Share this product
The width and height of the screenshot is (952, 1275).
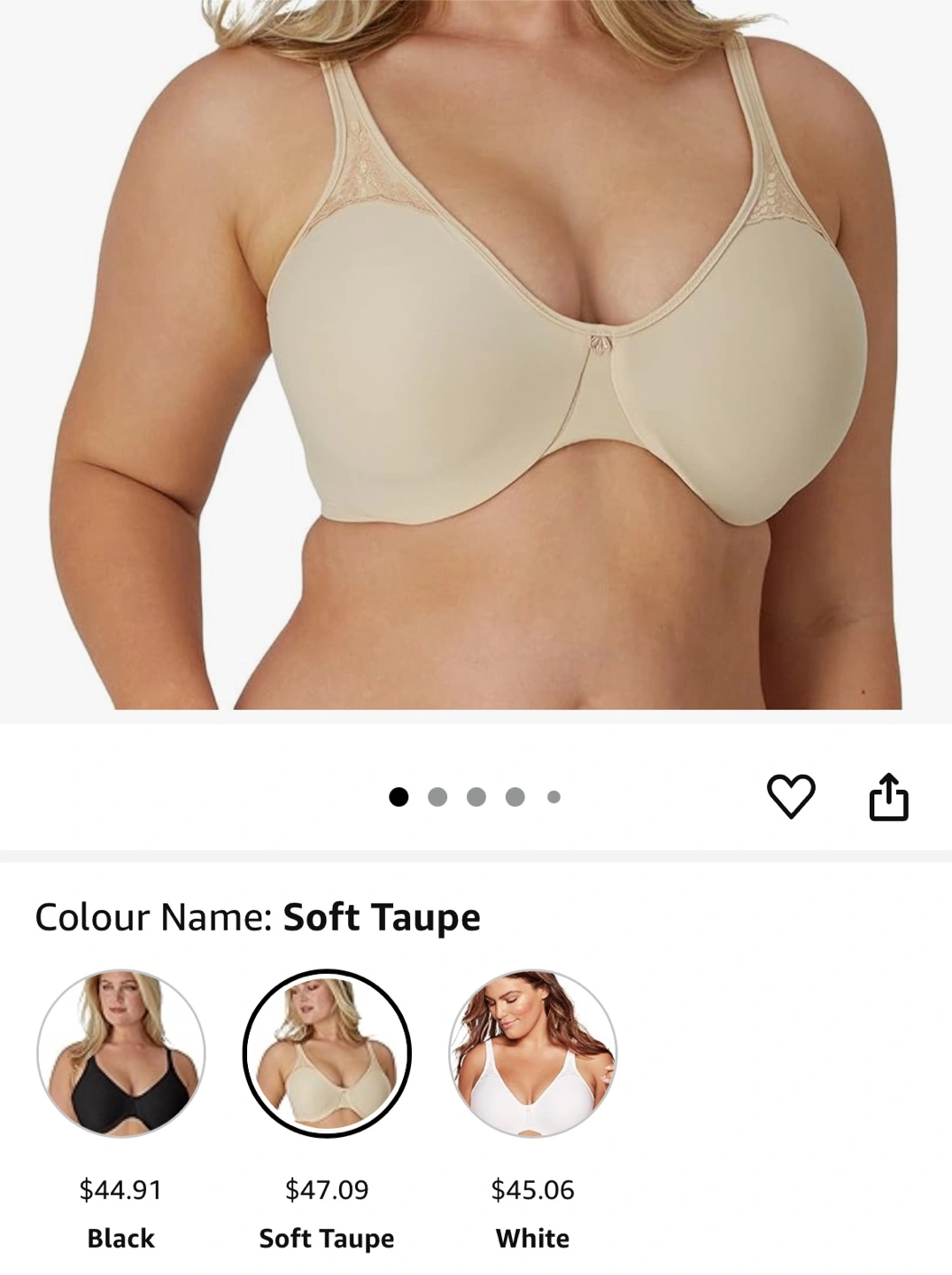888,797
